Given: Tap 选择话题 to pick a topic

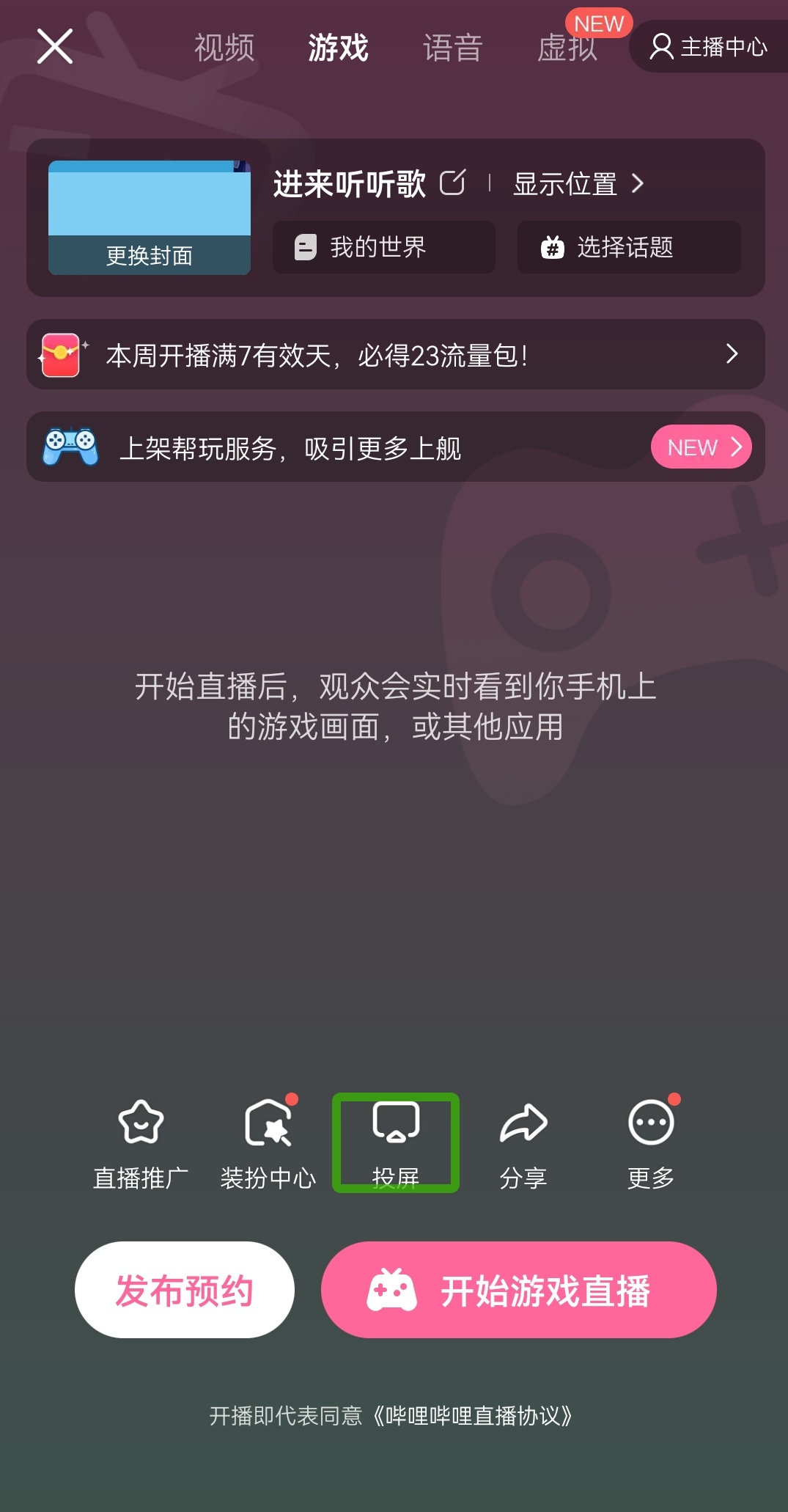Looking at the screenshot, I should coord(628,247).
